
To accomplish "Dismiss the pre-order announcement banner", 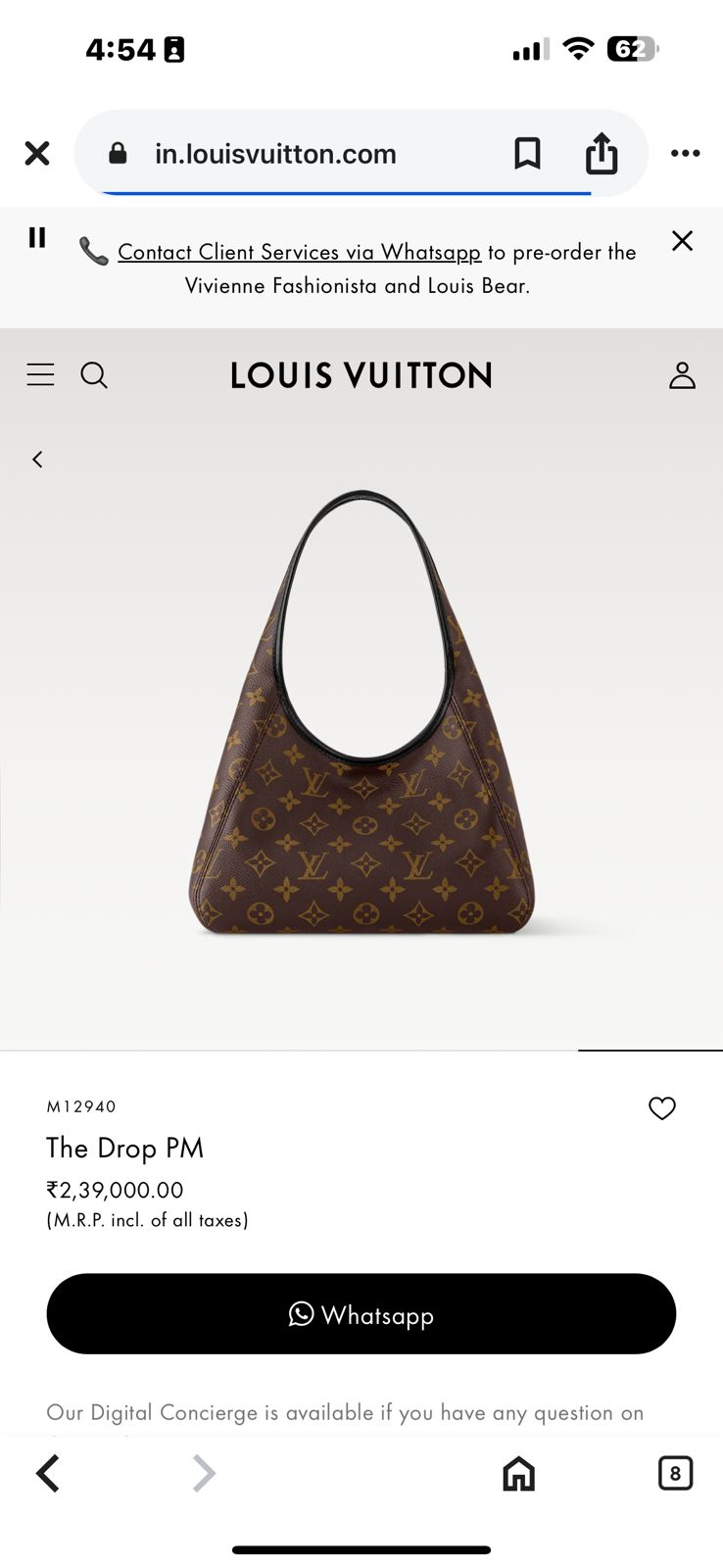I will [x=682, y=241].
